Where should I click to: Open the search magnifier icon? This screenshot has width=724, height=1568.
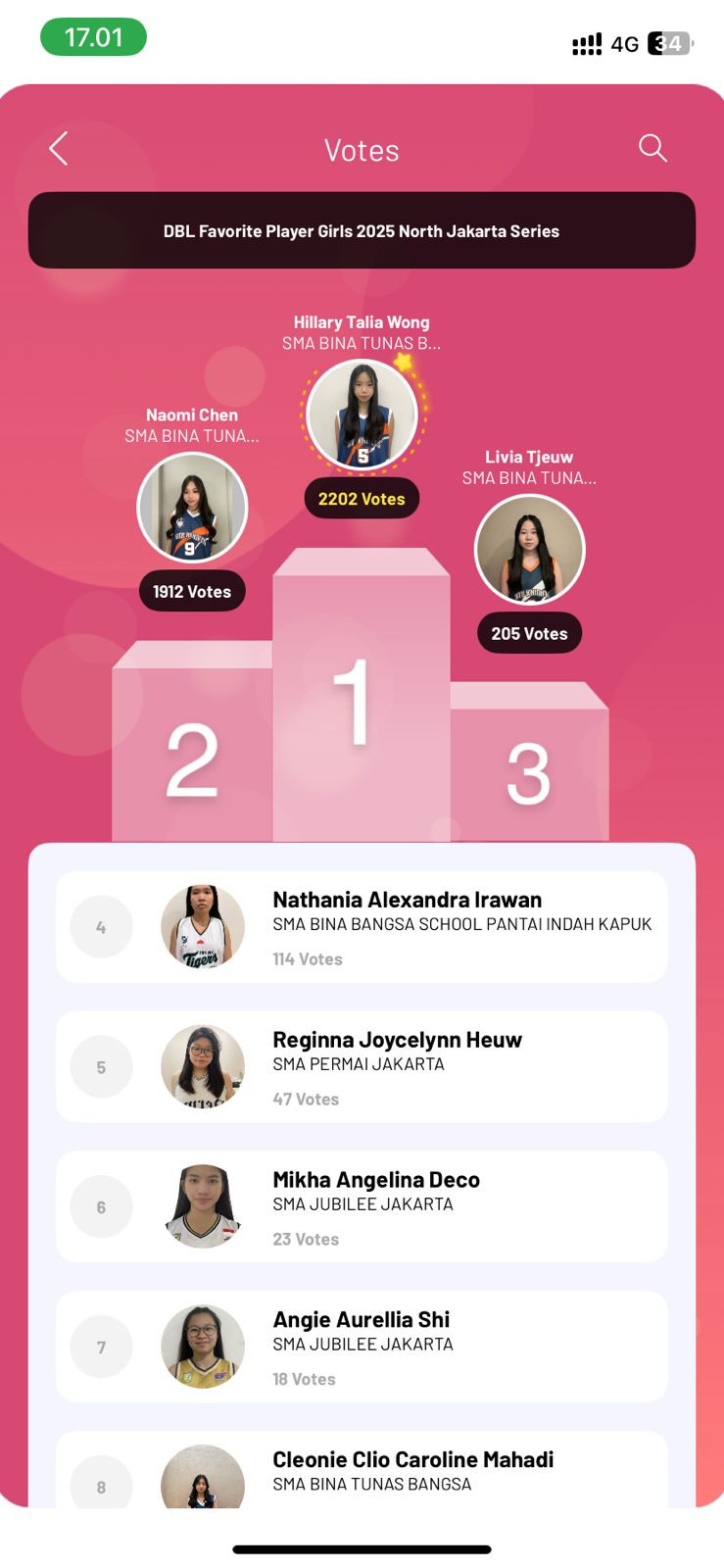coord(652,148)
